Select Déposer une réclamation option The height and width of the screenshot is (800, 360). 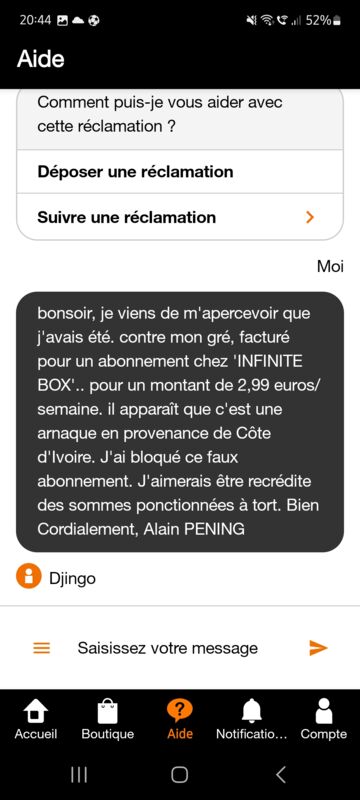point(180,171)
